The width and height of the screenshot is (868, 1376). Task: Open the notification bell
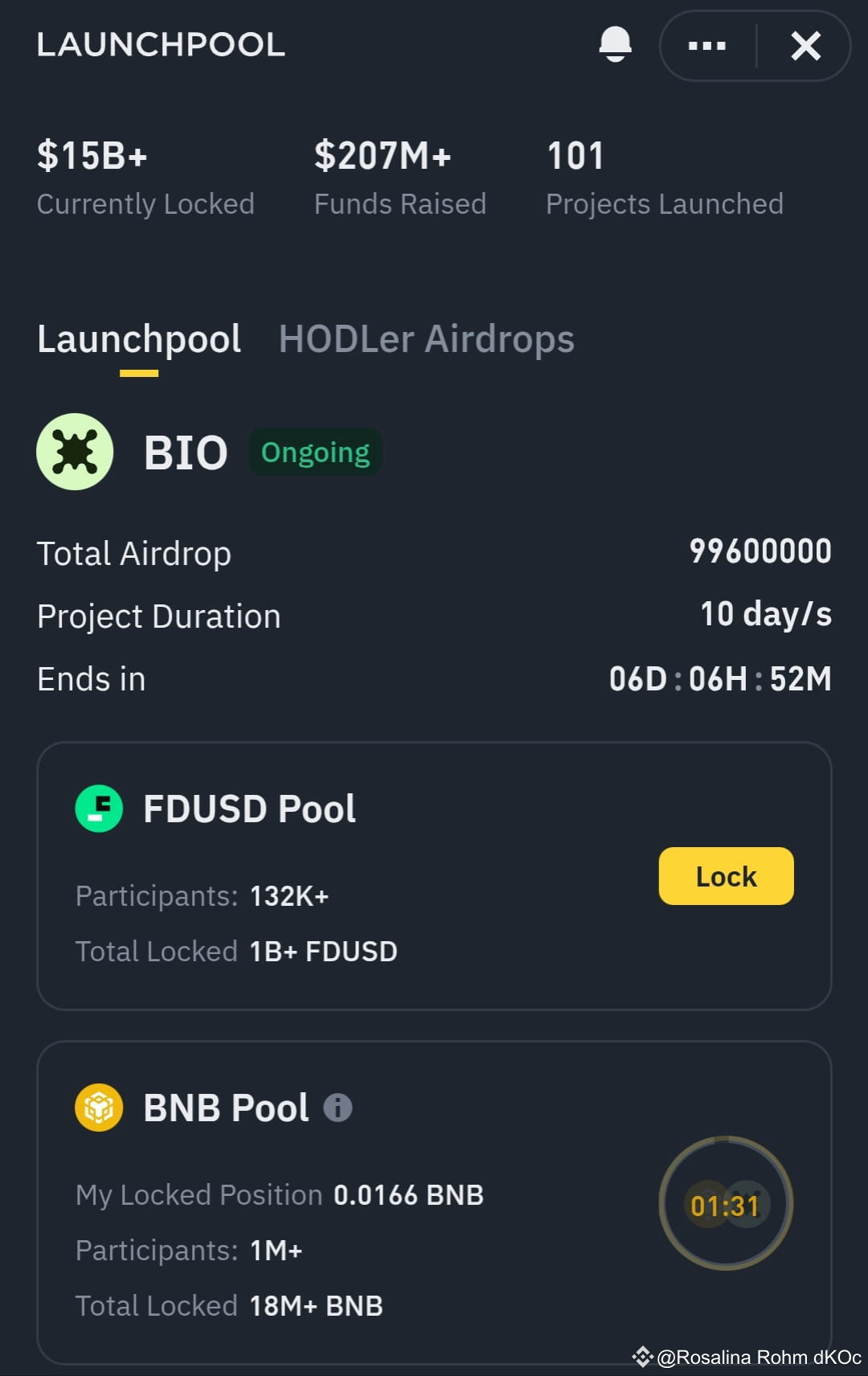coord(616,46)
